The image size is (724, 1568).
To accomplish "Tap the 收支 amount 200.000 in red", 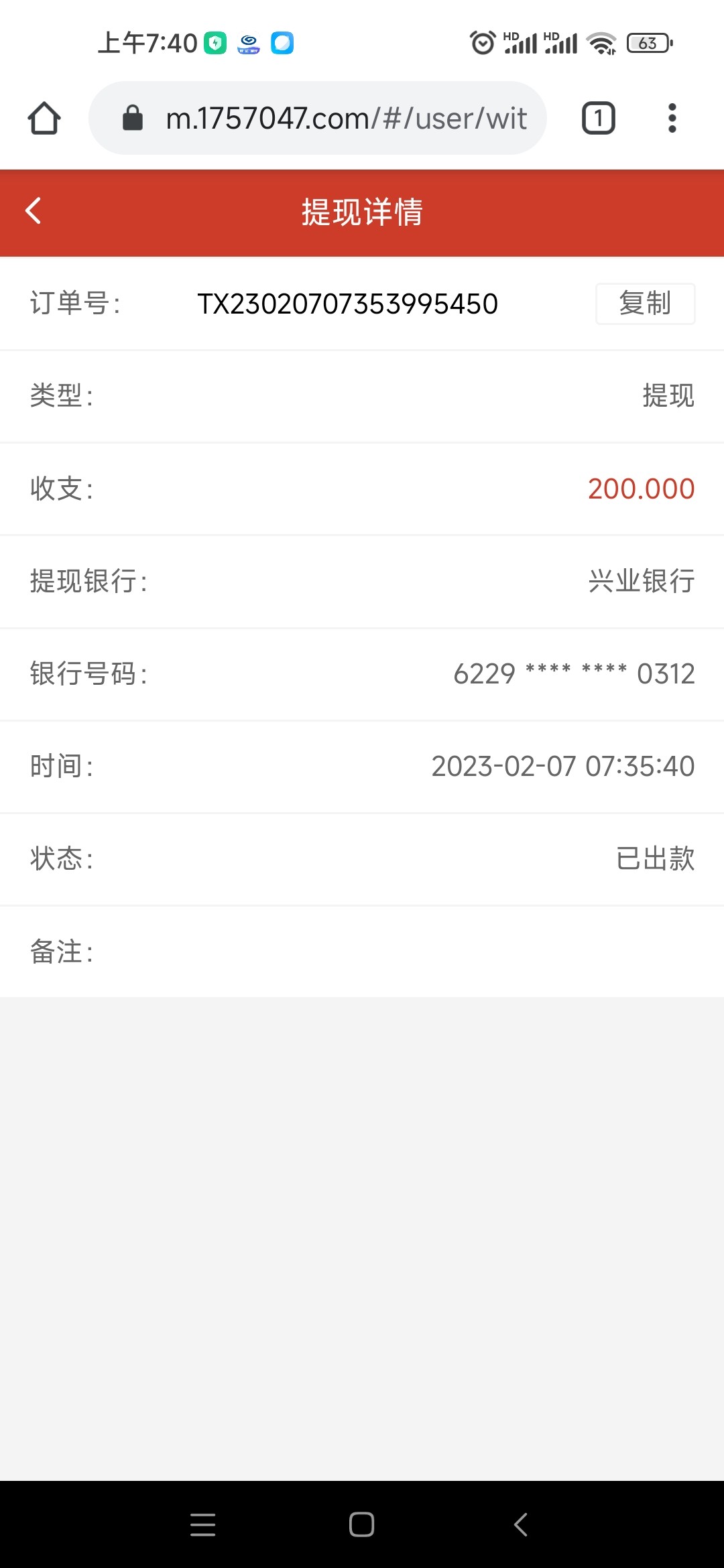I will click(x=640, y=489).
